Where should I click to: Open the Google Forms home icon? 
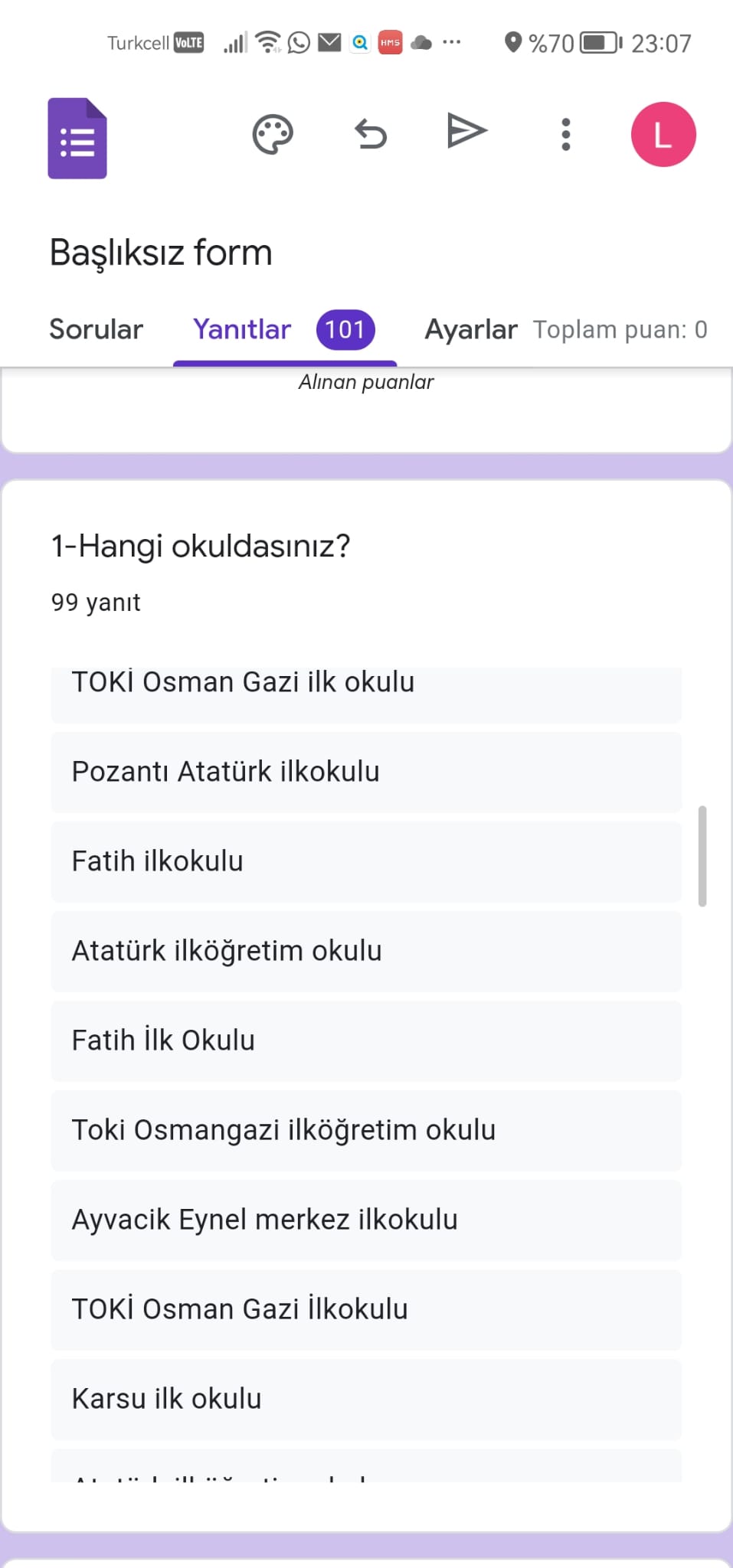coord(77,138)
